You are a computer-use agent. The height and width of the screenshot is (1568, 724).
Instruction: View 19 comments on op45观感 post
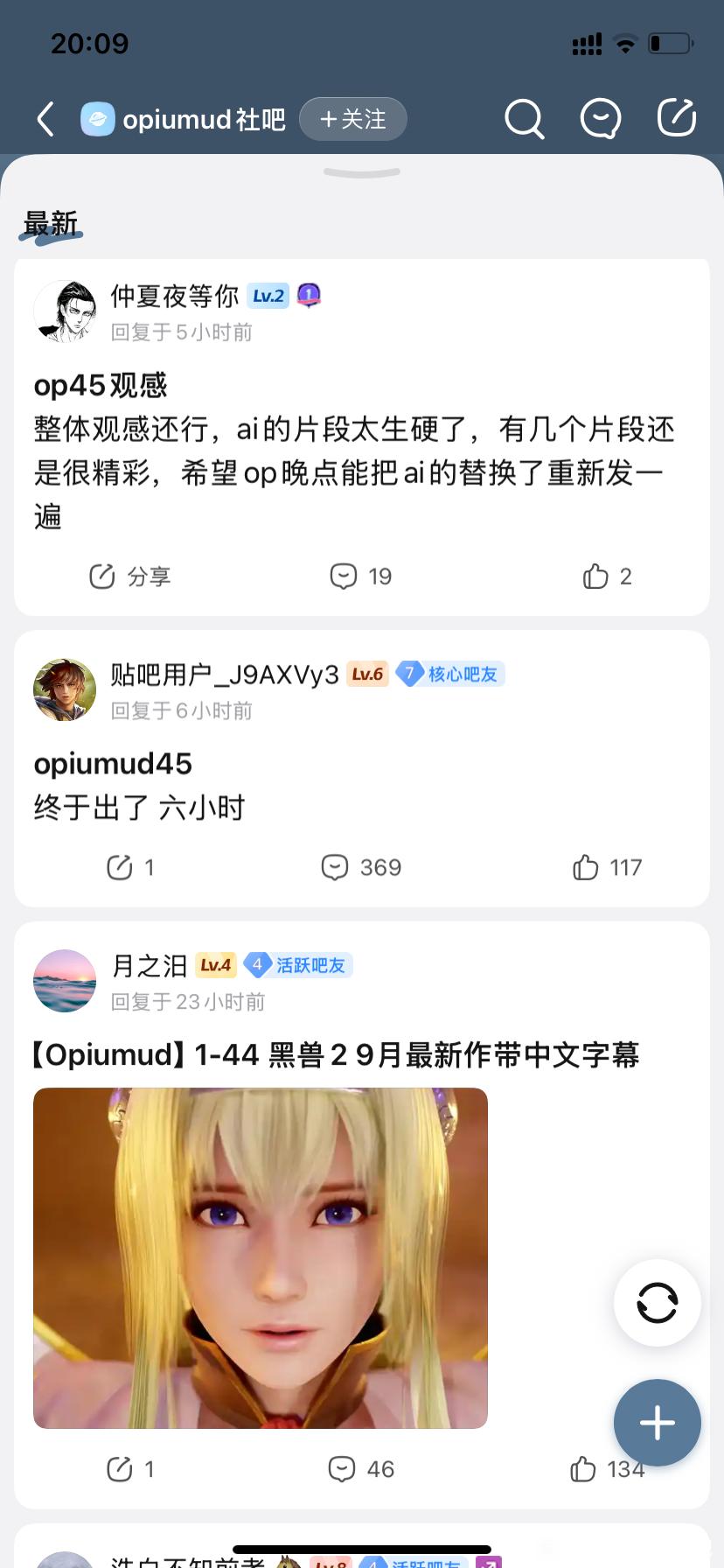click(360, 577)
